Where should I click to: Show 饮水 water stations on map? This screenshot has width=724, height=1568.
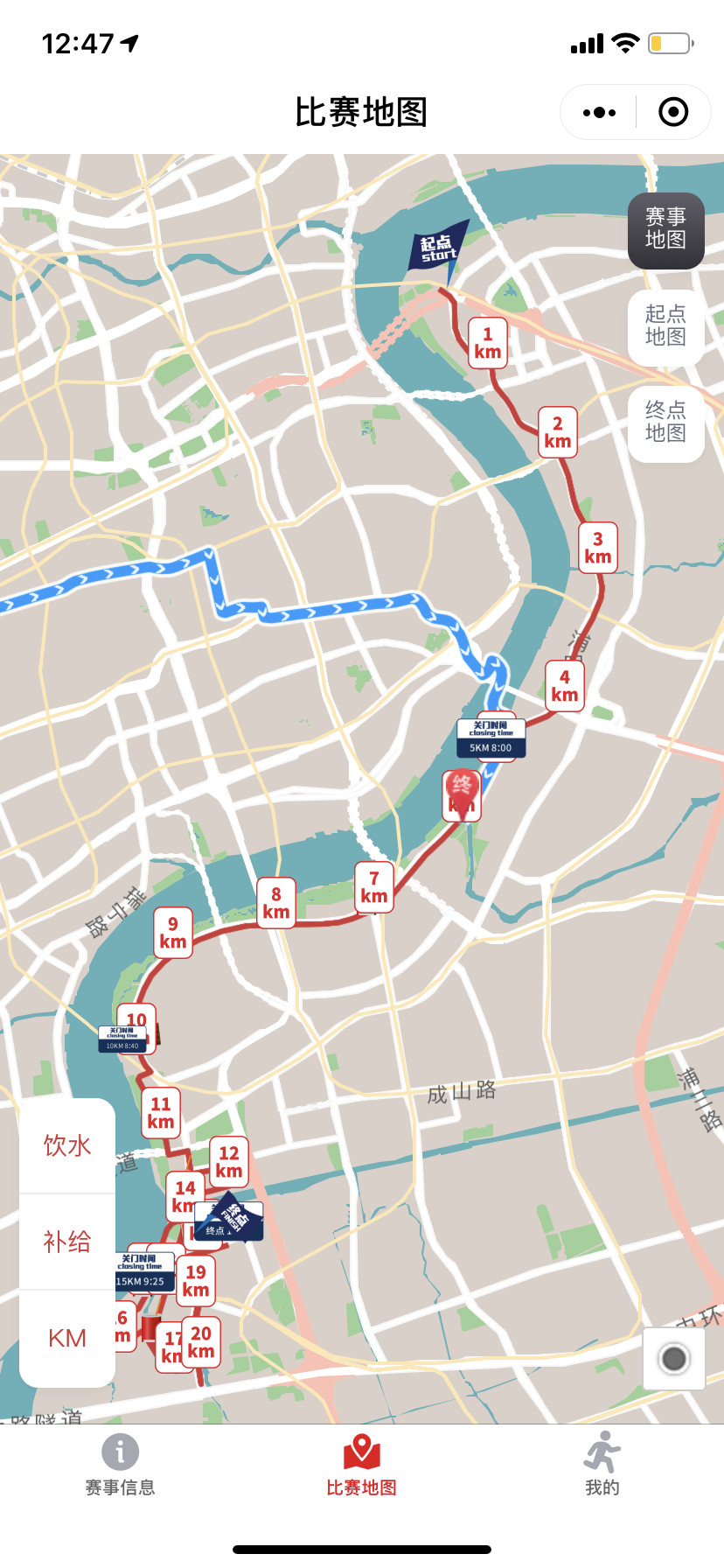67,1145
